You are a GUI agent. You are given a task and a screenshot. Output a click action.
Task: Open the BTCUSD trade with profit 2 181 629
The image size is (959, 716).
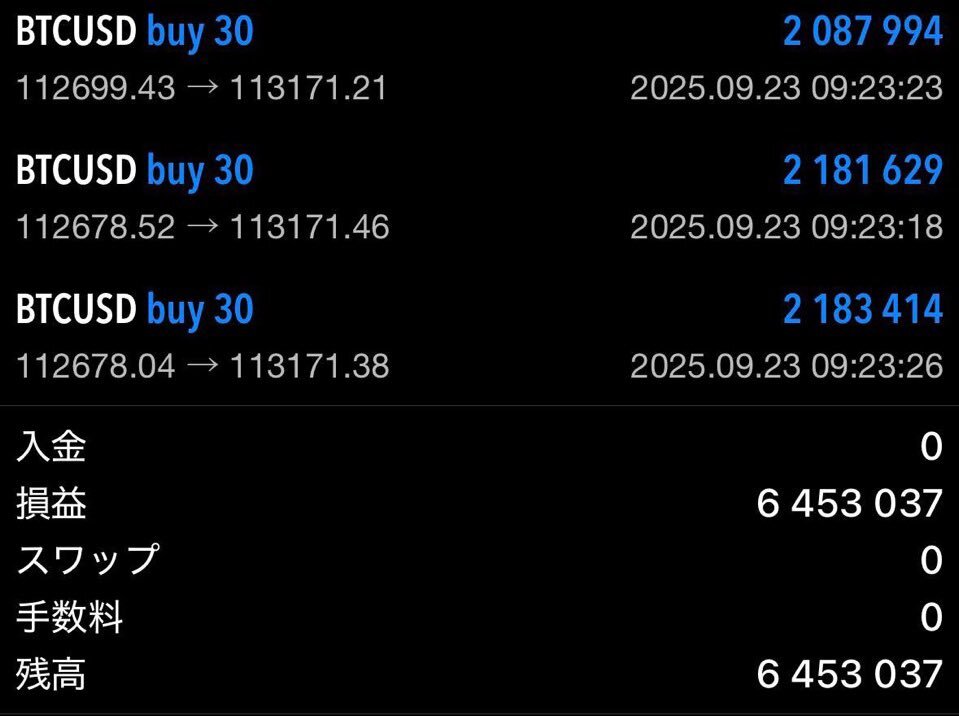[x=479, y=198]
